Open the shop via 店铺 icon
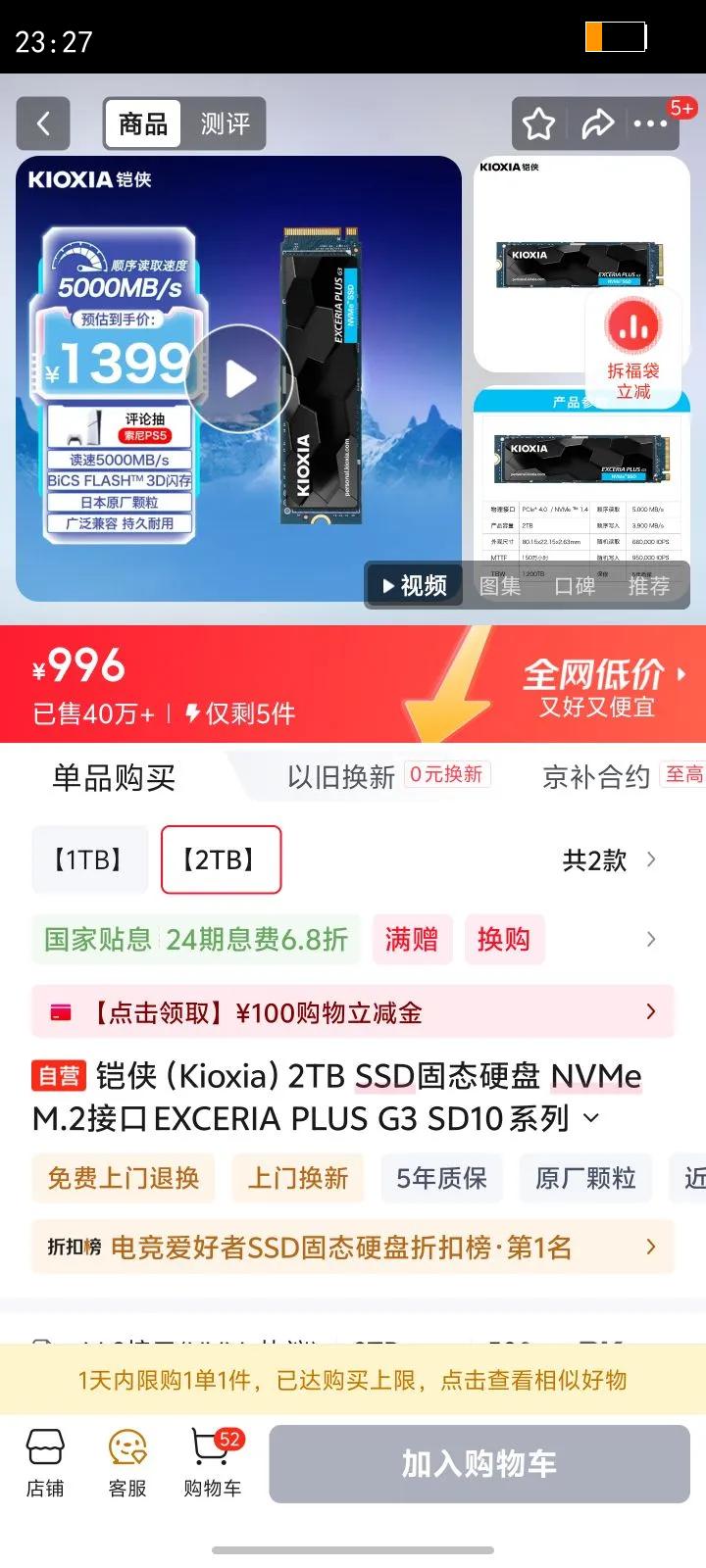Image resolution: width=706 pixels, height=1568 pixels. pos(44,1462)
